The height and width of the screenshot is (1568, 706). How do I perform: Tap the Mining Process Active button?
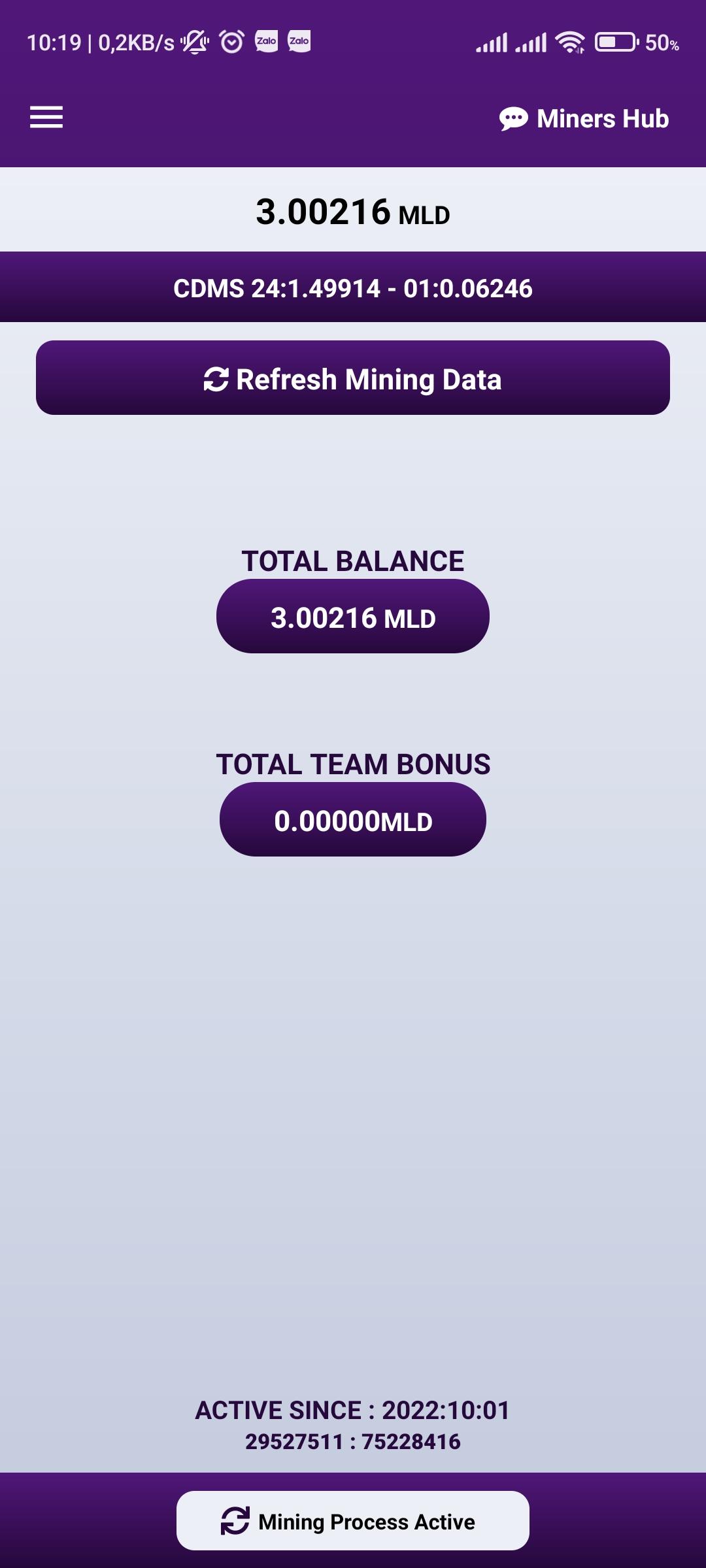tap(353, 1521)
